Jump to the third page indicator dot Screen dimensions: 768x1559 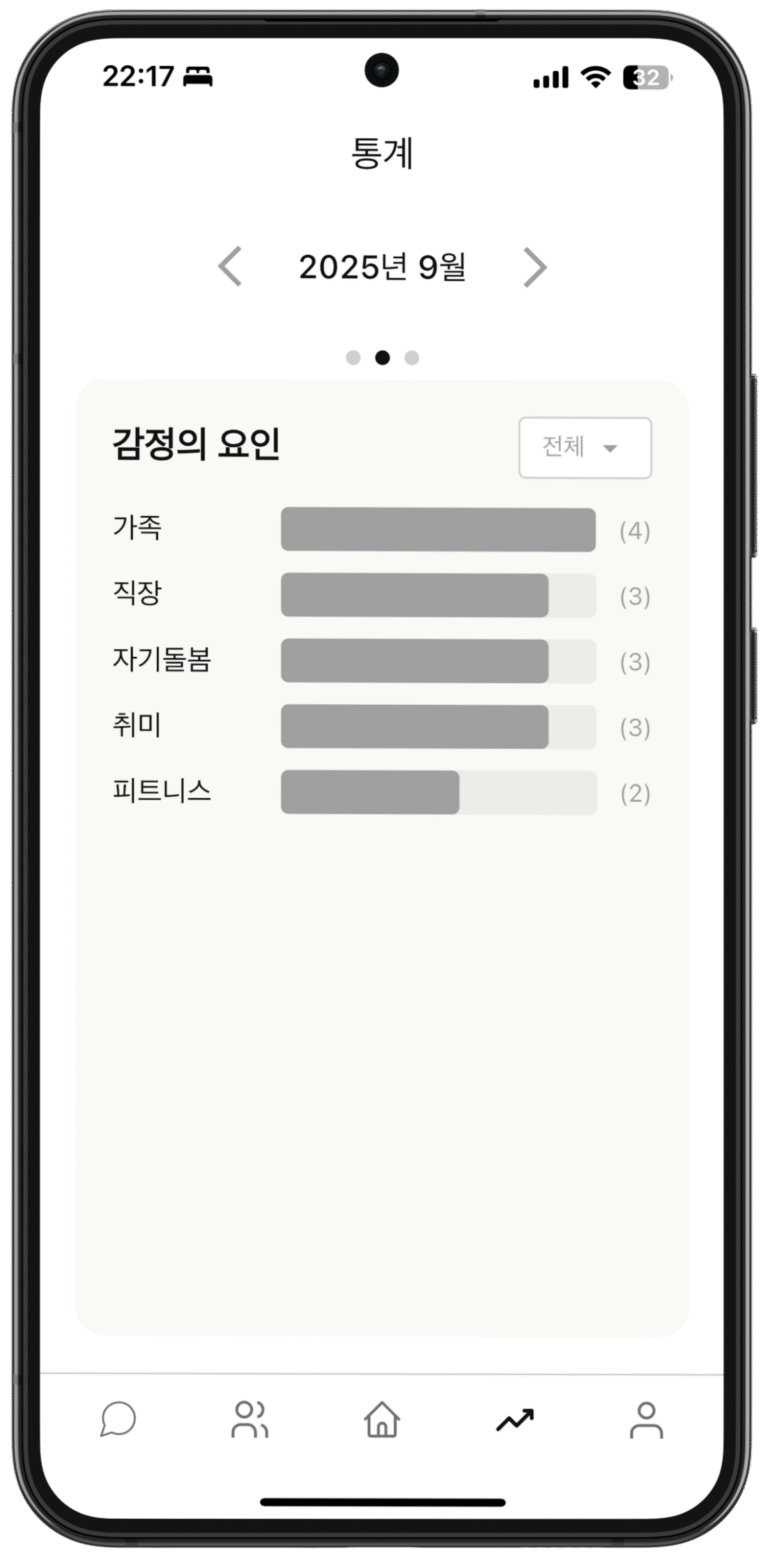[x=412, y=358]
